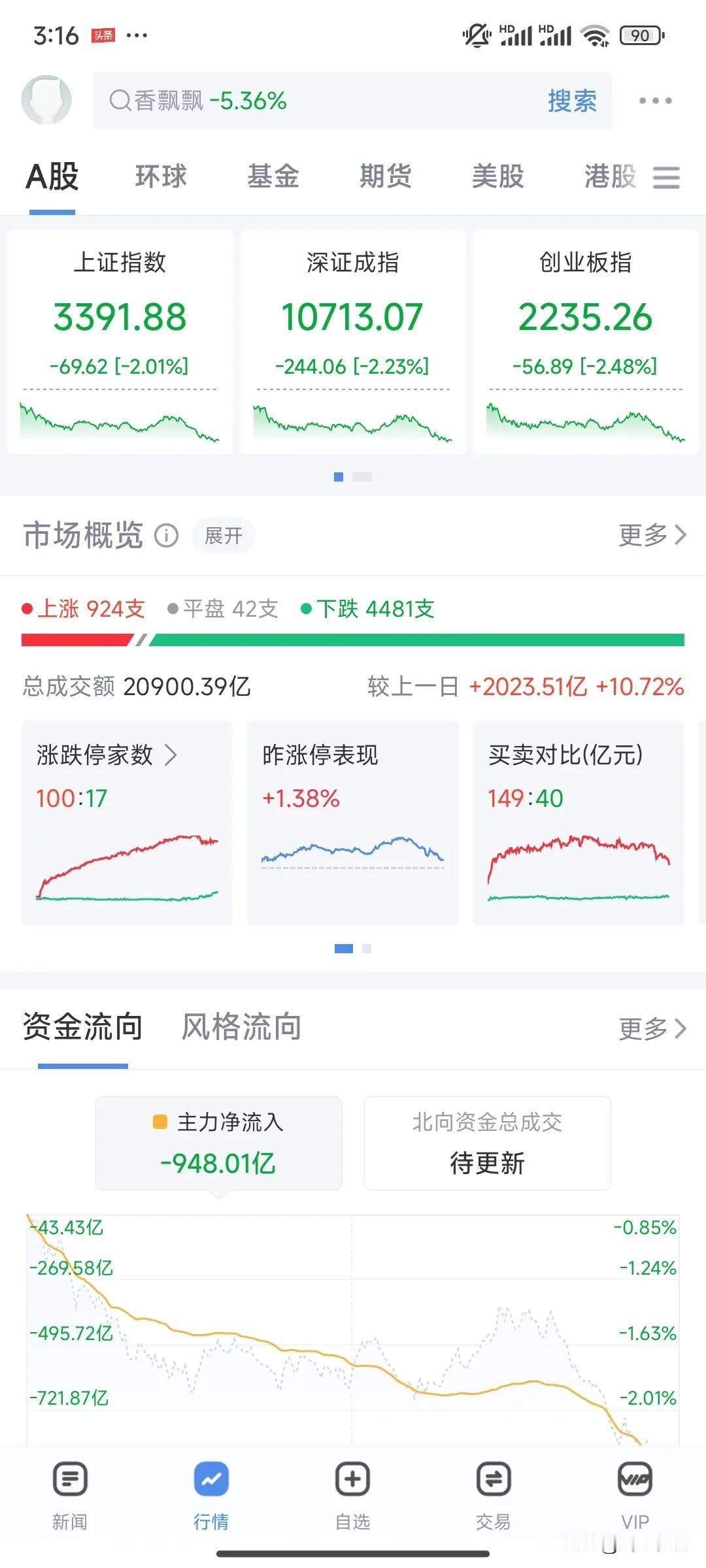View the 创业板指 index card

coord(586,342)
